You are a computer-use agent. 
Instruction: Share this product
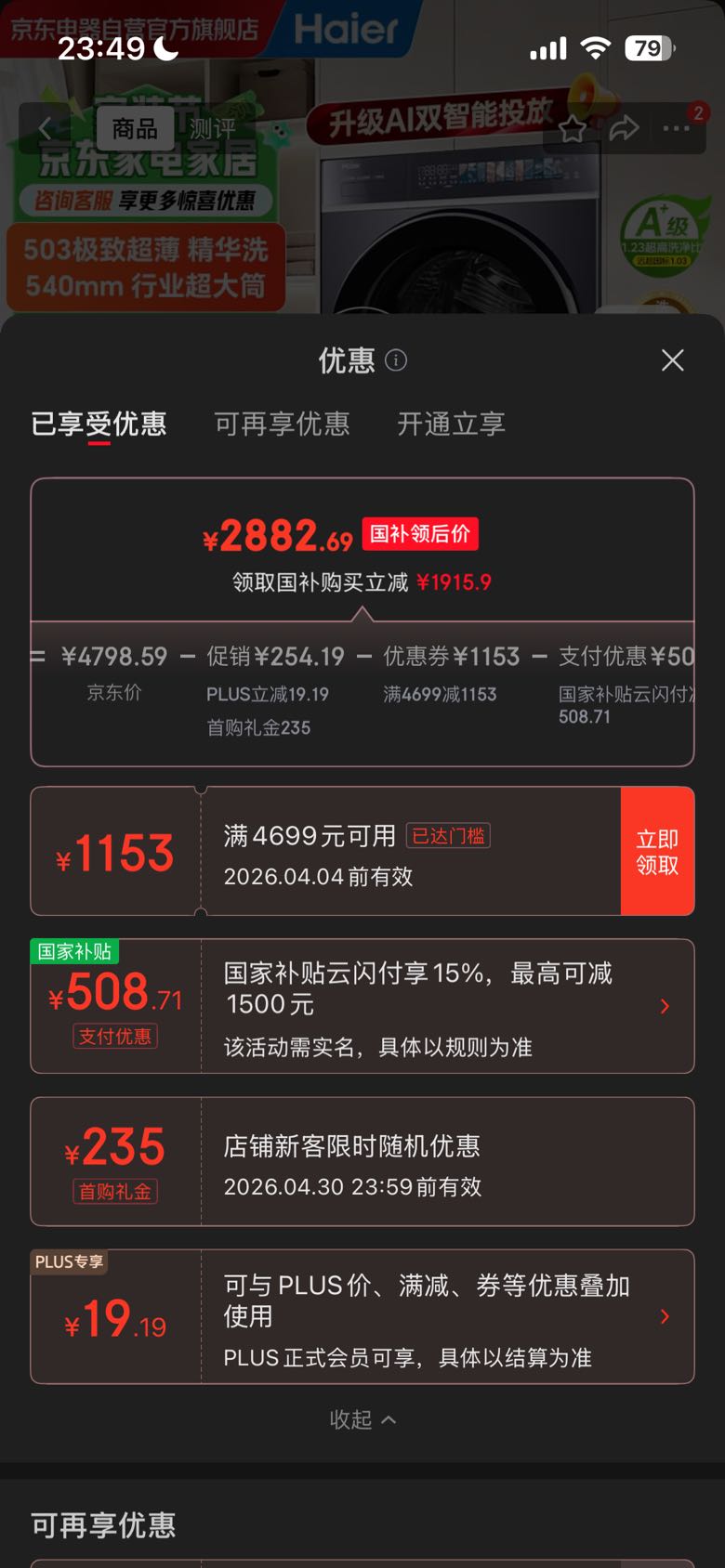tap(624, 128)
